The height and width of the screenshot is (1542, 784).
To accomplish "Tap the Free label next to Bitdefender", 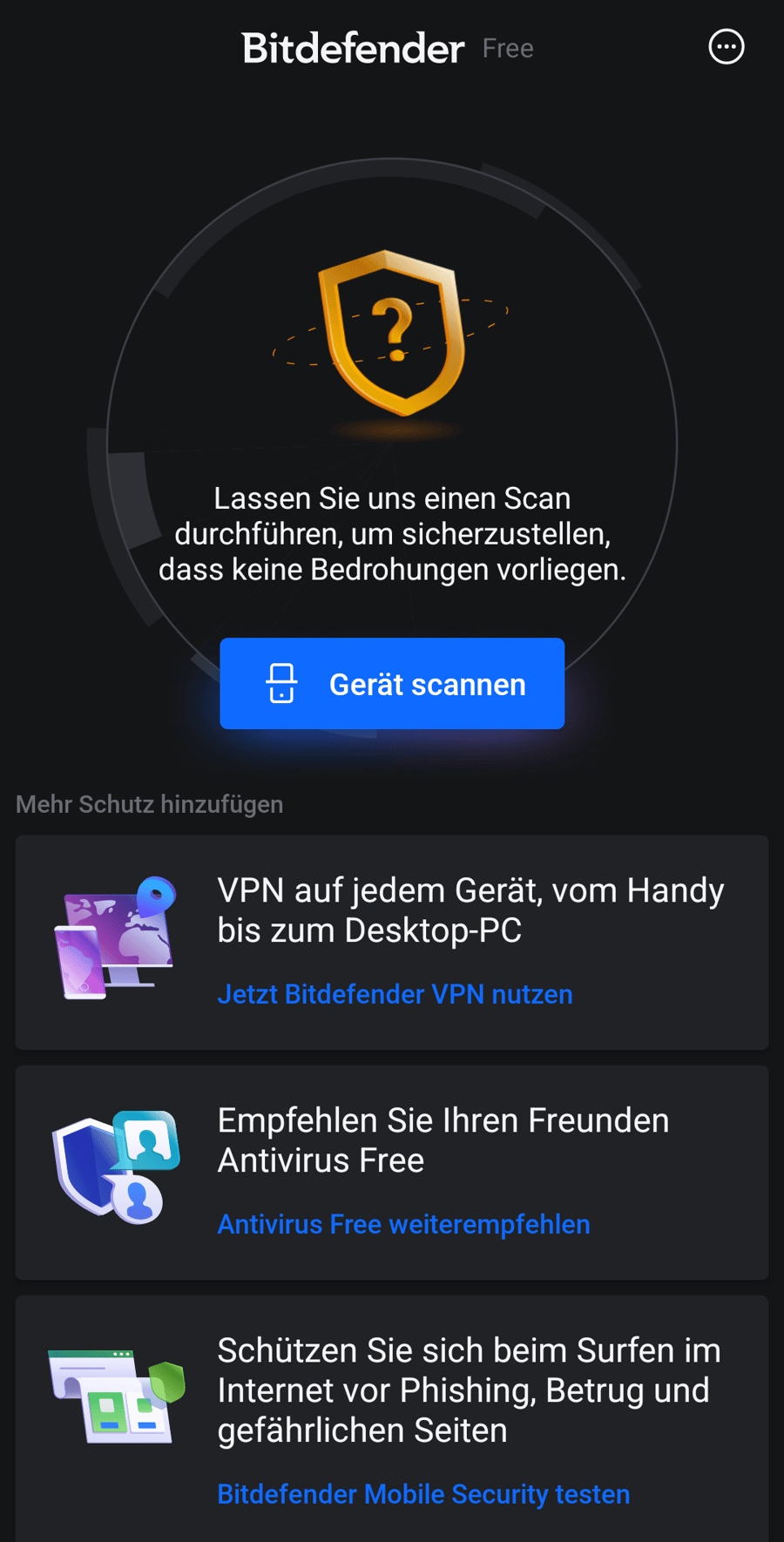I will point(508,48).
